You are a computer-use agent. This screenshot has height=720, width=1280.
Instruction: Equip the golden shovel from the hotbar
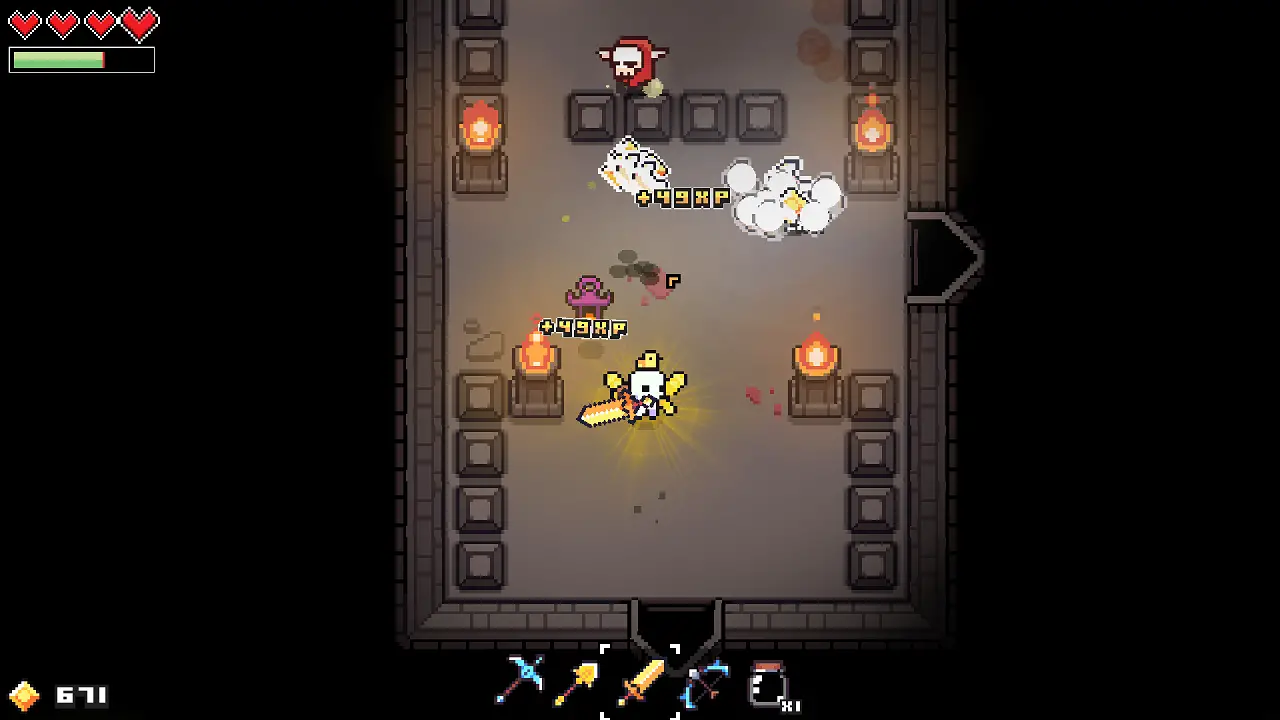(x=577, y=683)
